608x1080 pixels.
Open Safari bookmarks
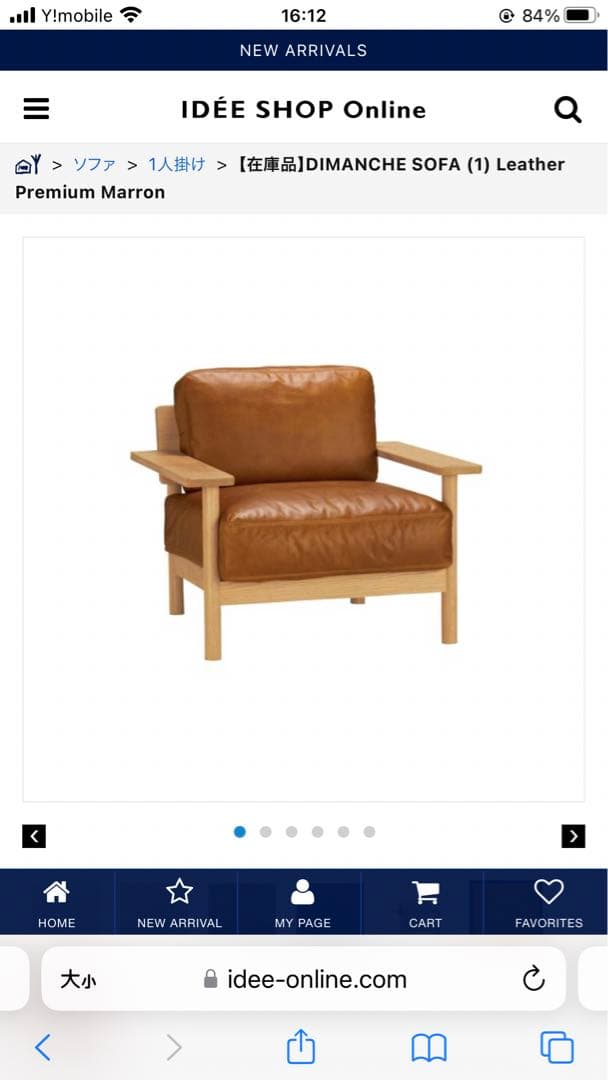tap(429, 1047)
